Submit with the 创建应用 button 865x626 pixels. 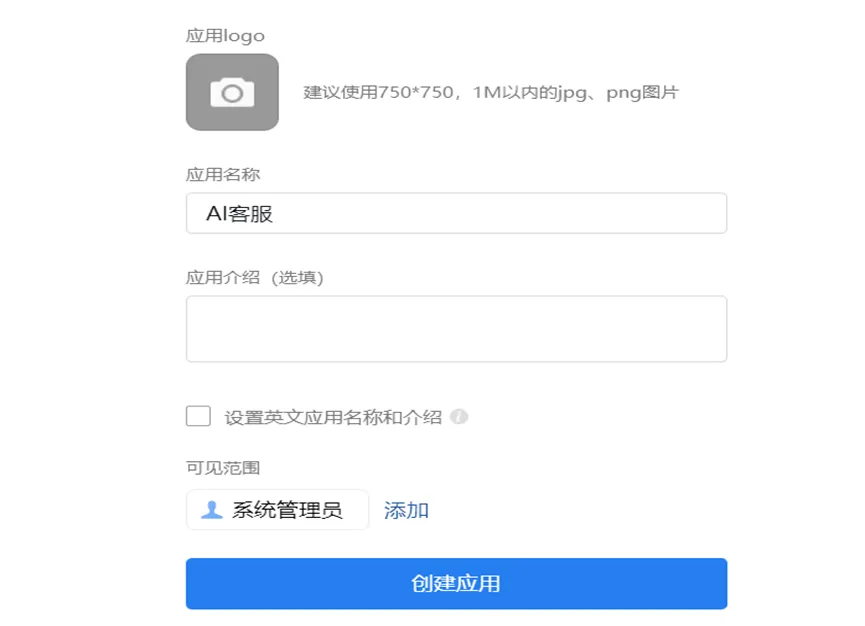tap(456, 583)
